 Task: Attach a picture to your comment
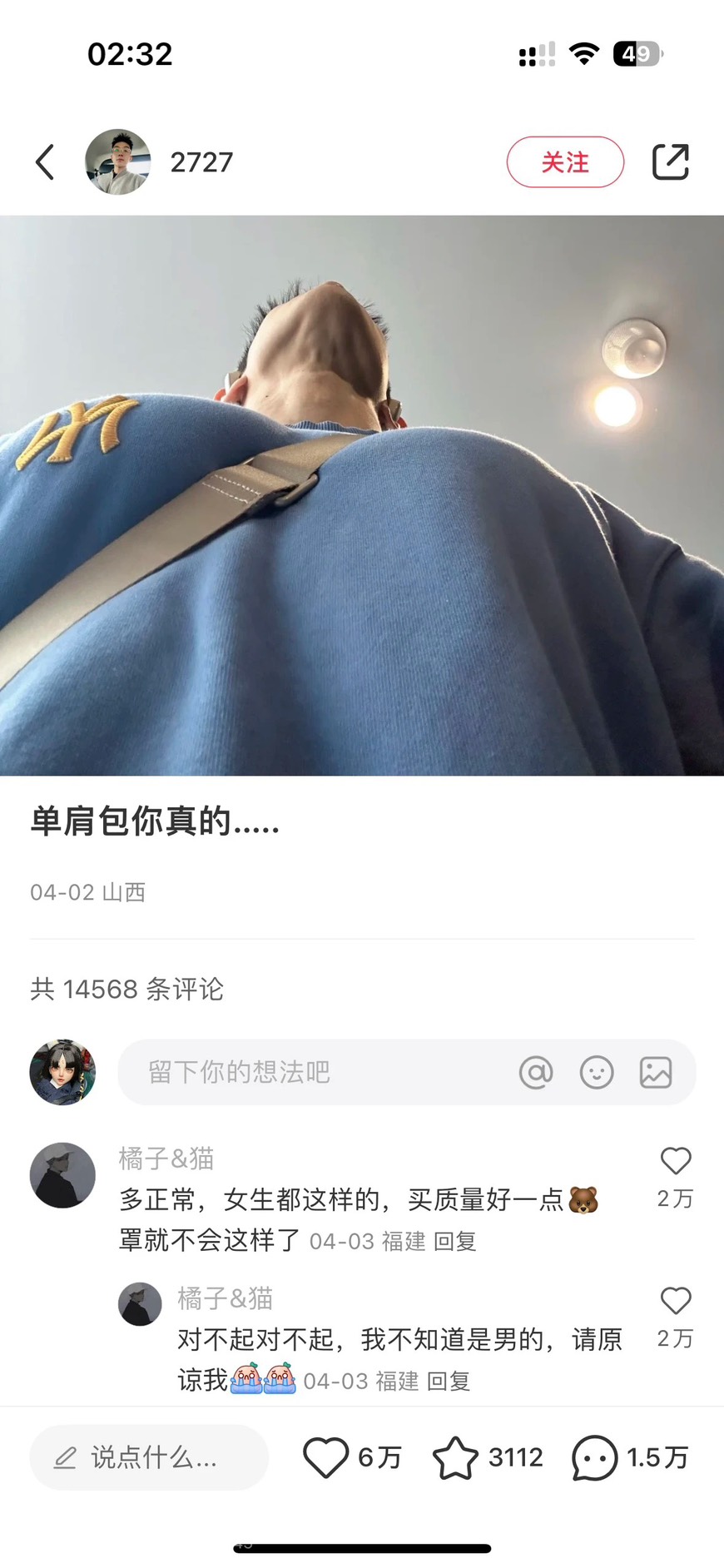656,1072
